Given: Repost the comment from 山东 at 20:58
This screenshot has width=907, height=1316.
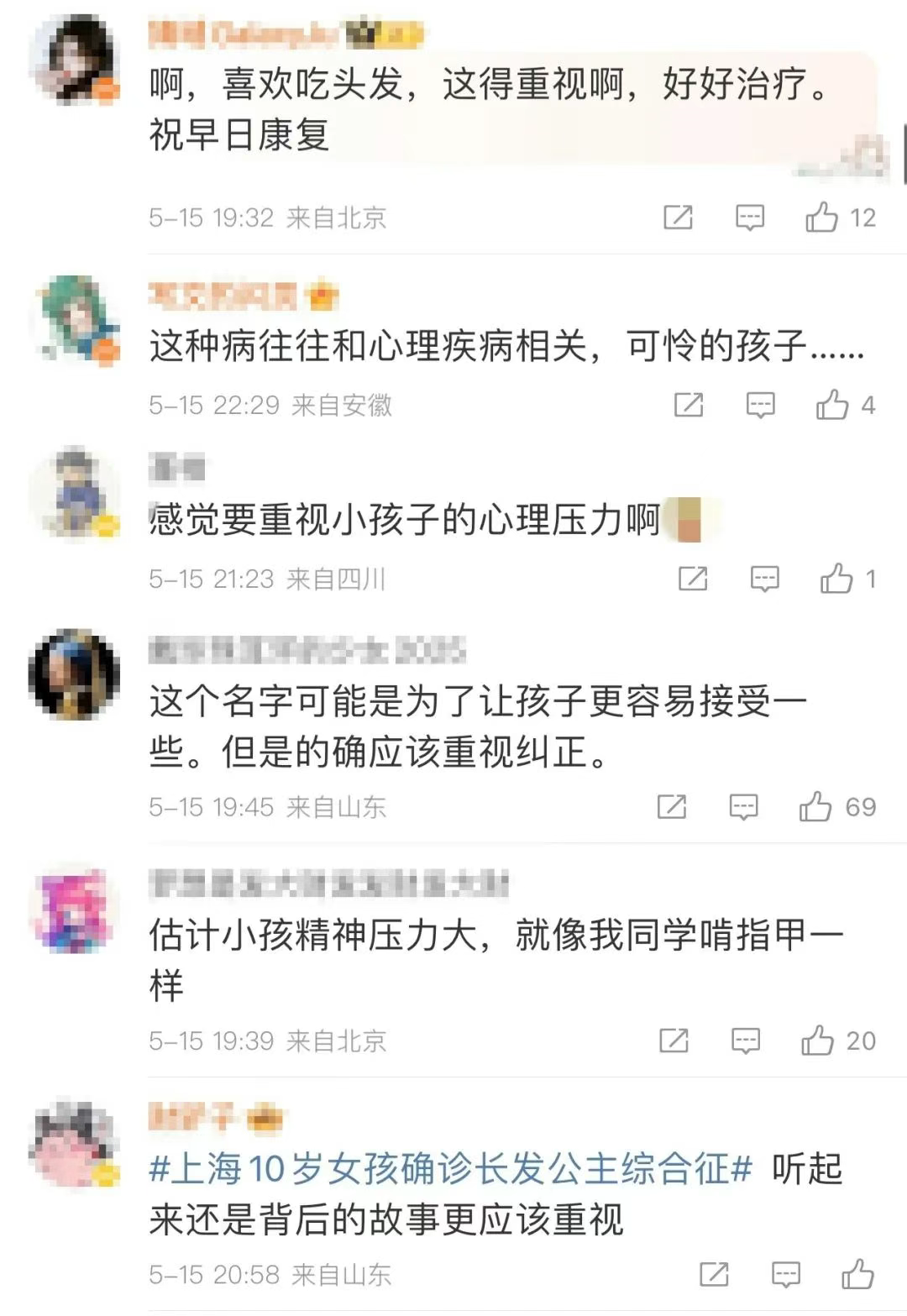Looking at the screenshot, I should pyautogui.click(x=714, y=1274).
